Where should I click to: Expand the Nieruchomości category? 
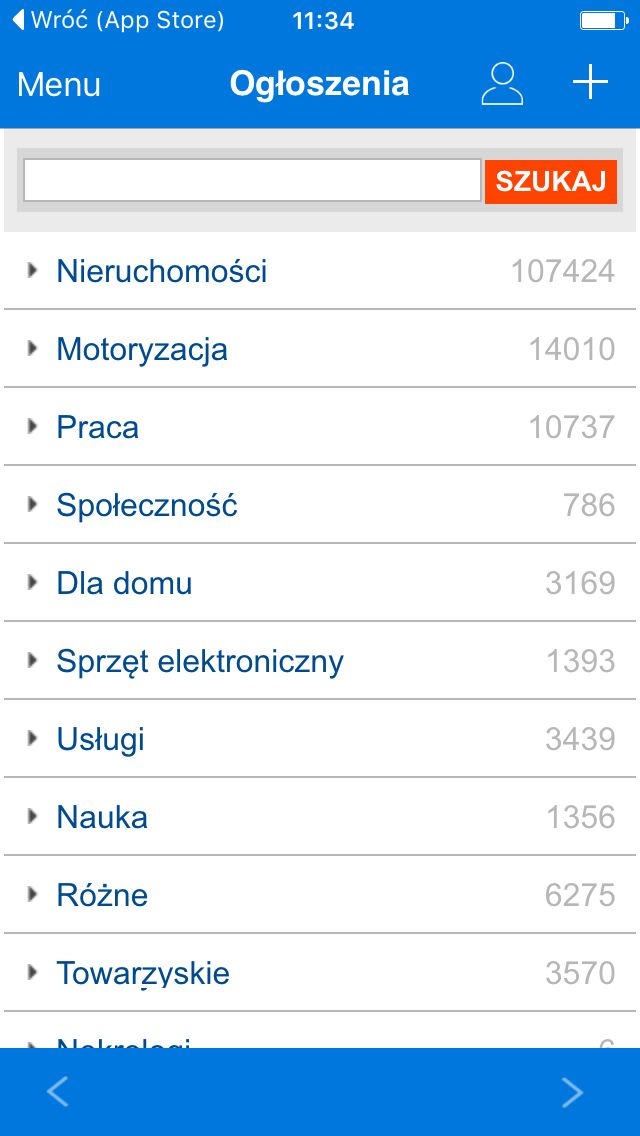tap(320, 271)
